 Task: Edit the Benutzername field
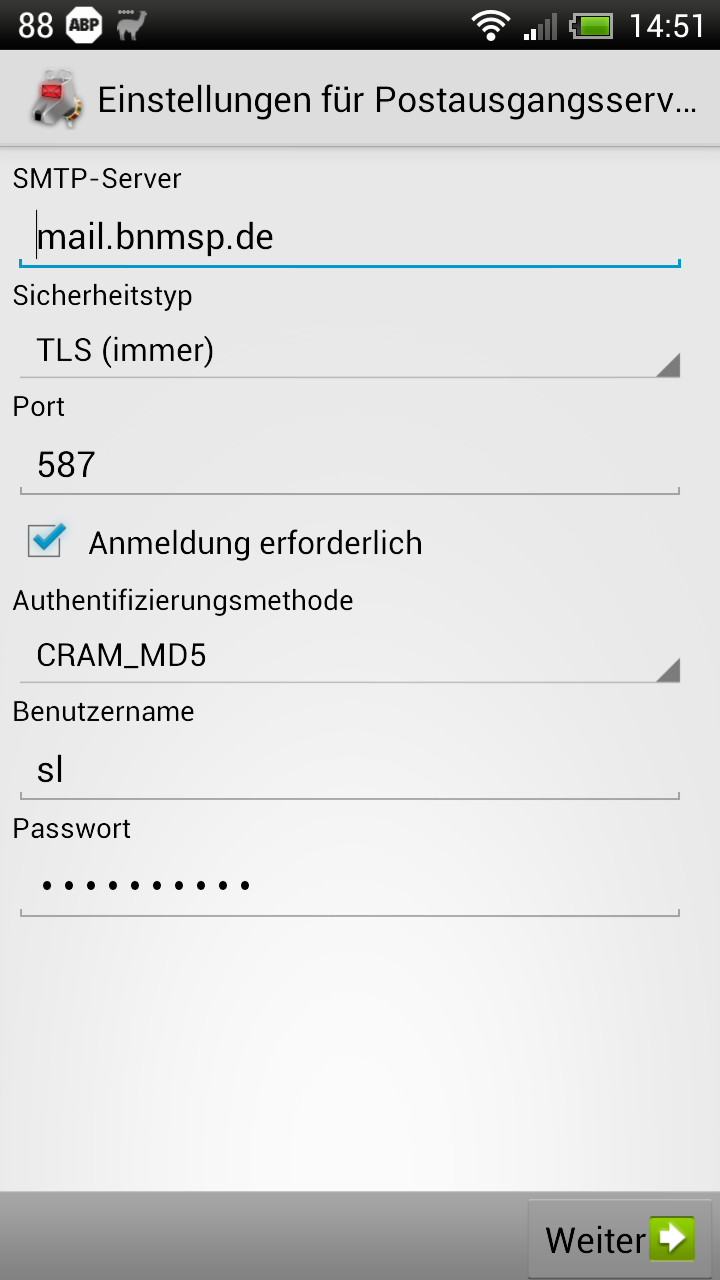pos(350,769)
